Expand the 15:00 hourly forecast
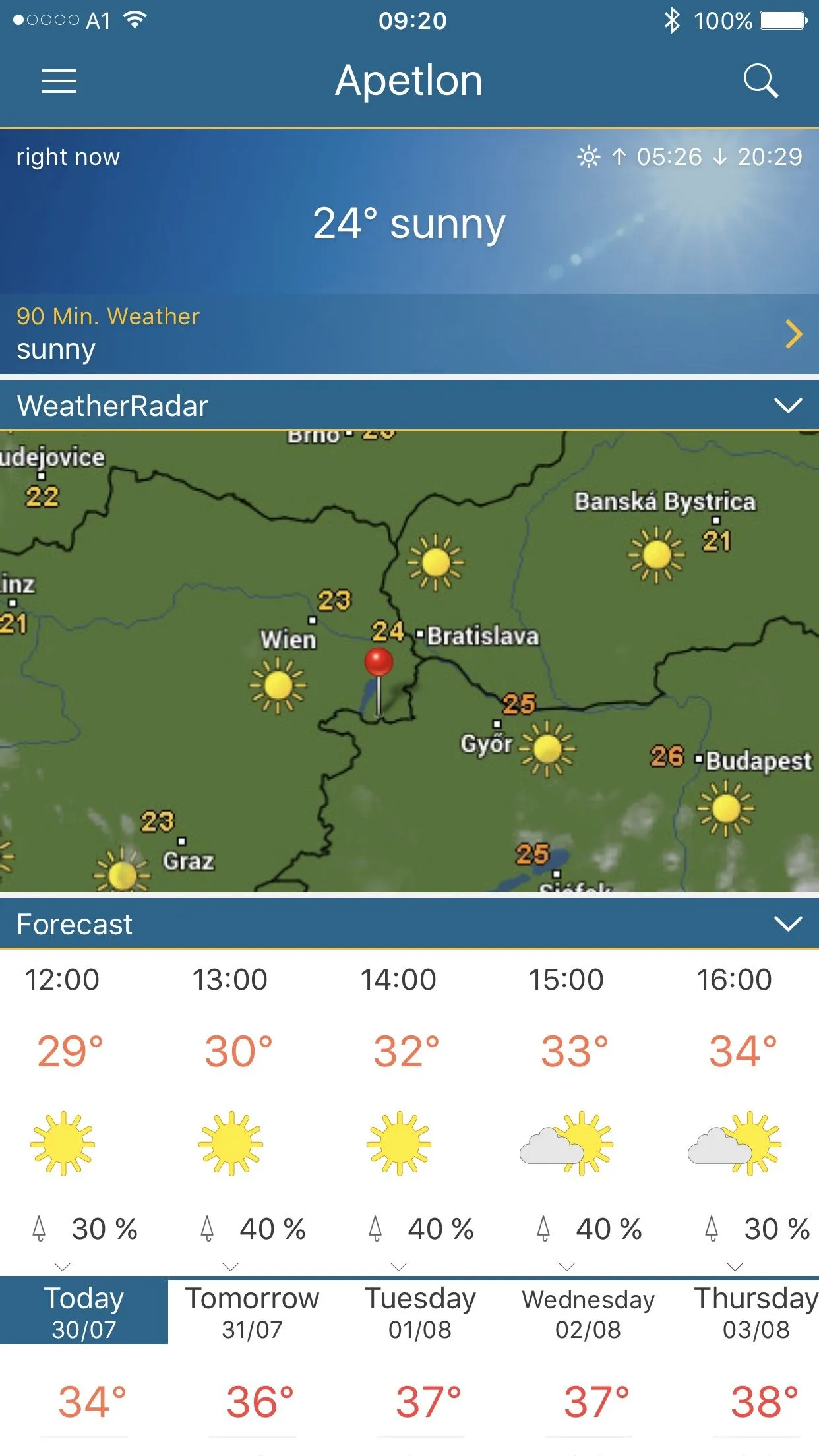Image resolution: width=819 pixels, height=1456 pixels. 567,1267
